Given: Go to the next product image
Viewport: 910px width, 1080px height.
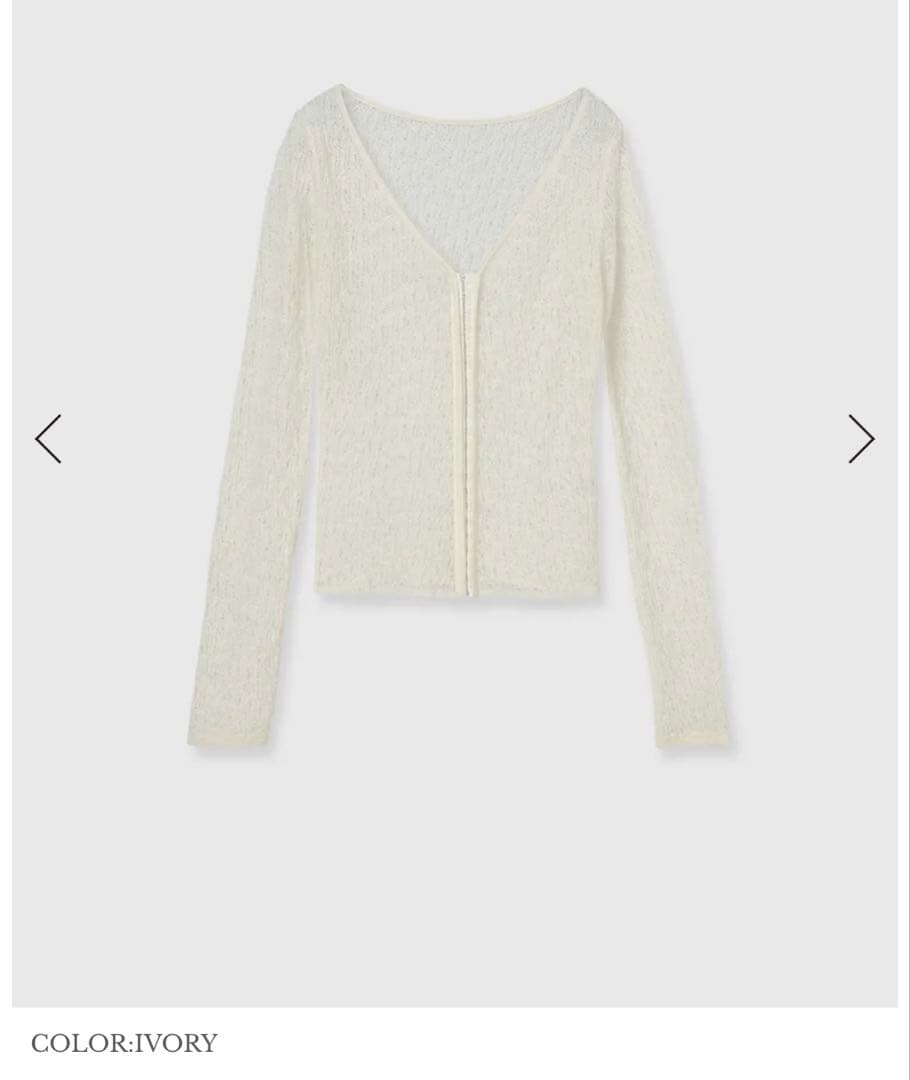Looking at the screenshot, I should click(x=861, y=439).
